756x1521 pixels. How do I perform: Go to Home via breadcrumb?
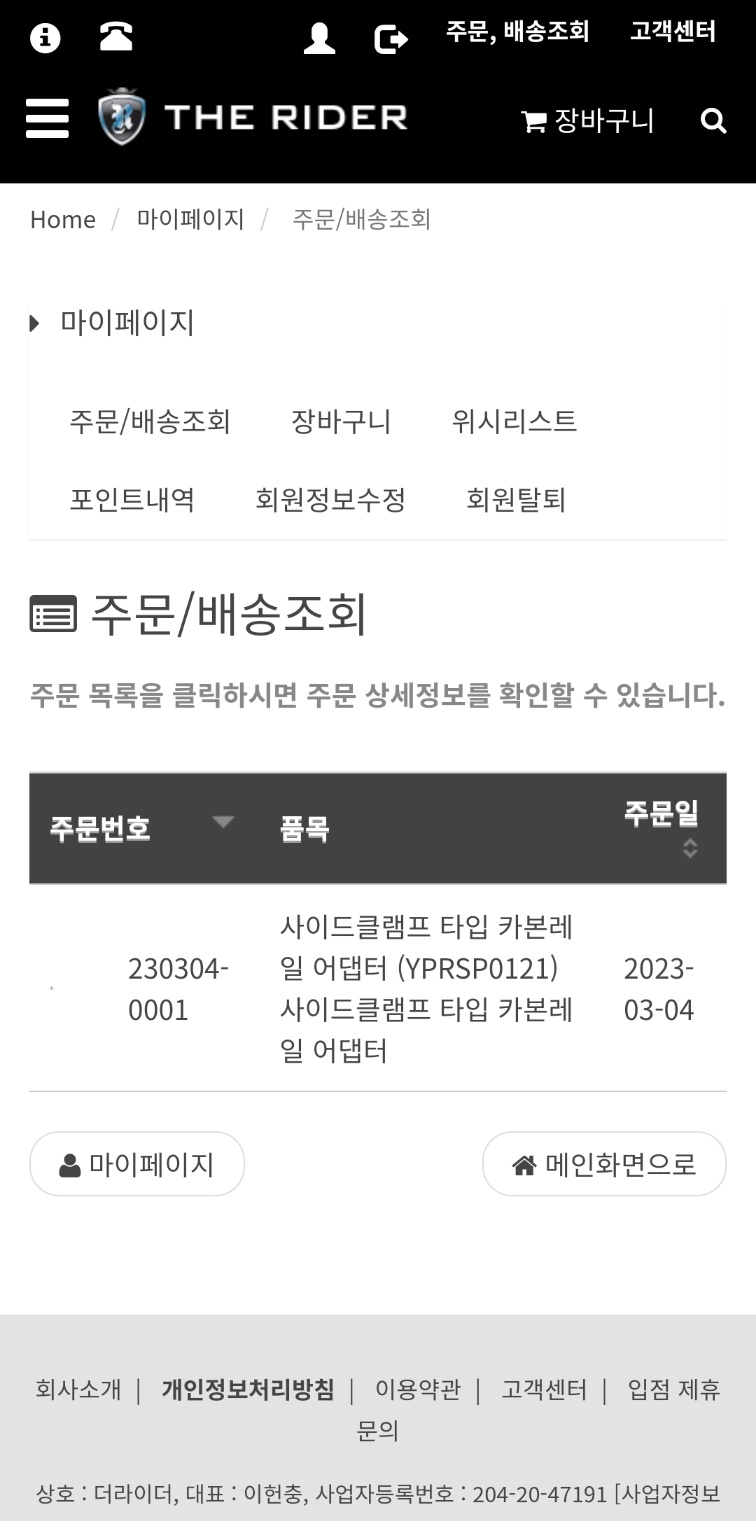click(63, 219)
